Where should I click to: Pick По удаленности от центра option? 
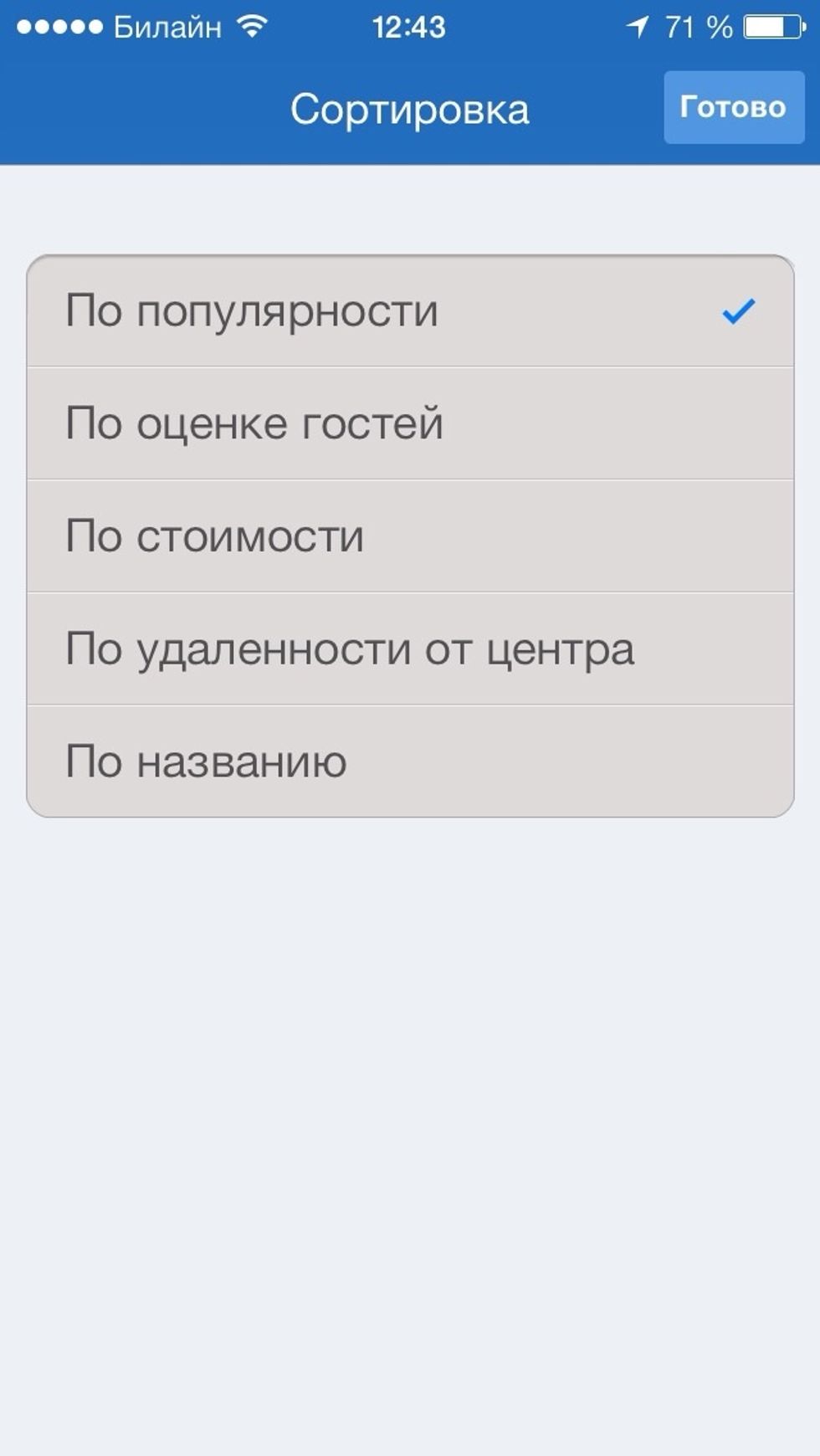pyautogui.click(x=410, y=649)
